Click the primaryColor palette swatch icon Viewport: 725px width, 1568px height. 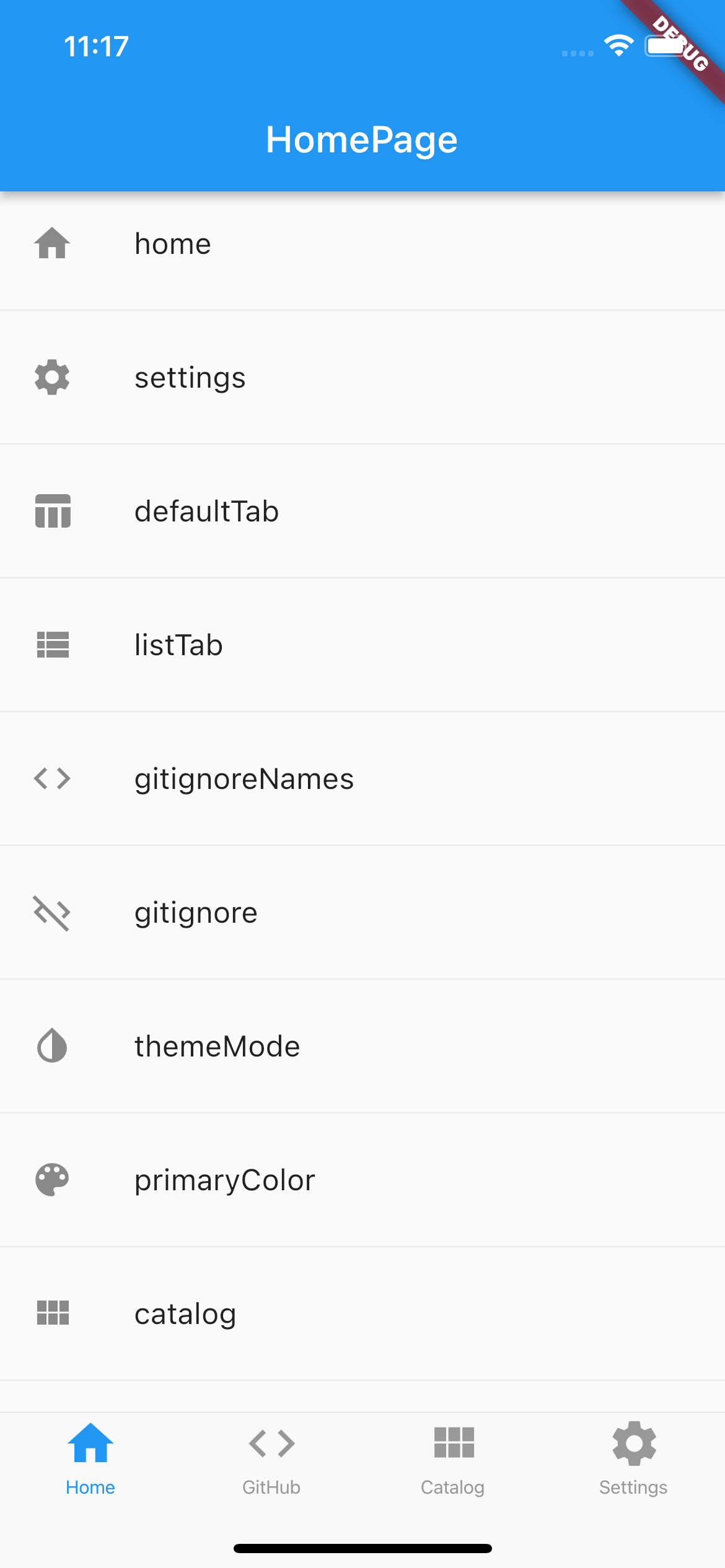(x=52, y=1180)
